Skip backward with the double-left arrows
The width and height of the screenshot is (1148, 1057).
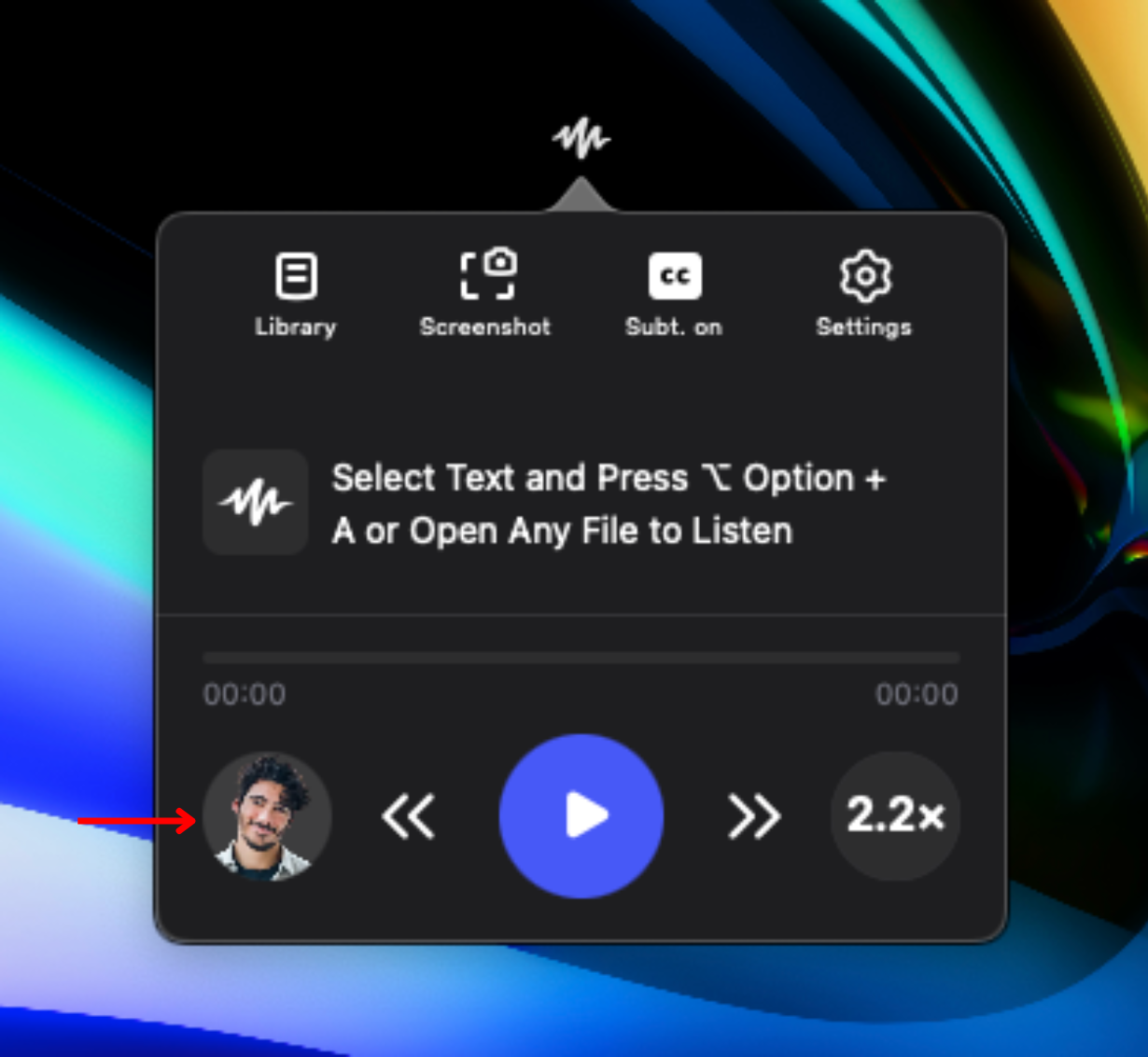408,817
